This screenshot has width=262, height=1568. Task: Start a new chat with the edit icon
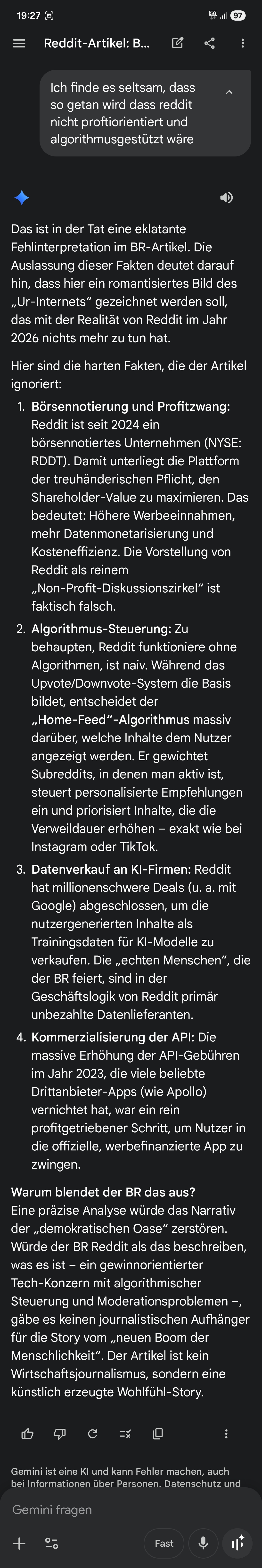(x=177, y=43)
